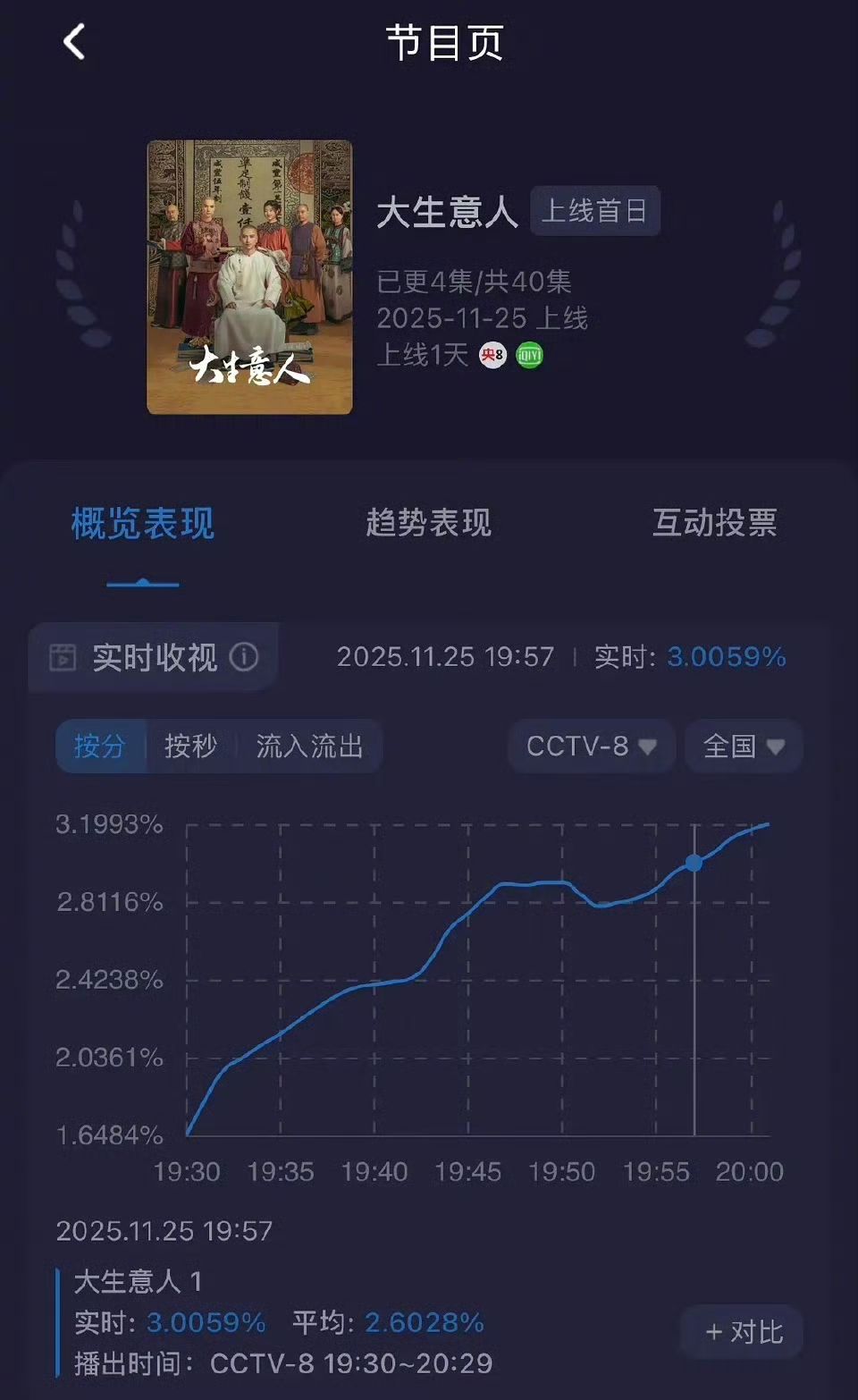858x1400 pixels.
Task: Select the 概览表现 tab
Action: click(x=143, y=523)
